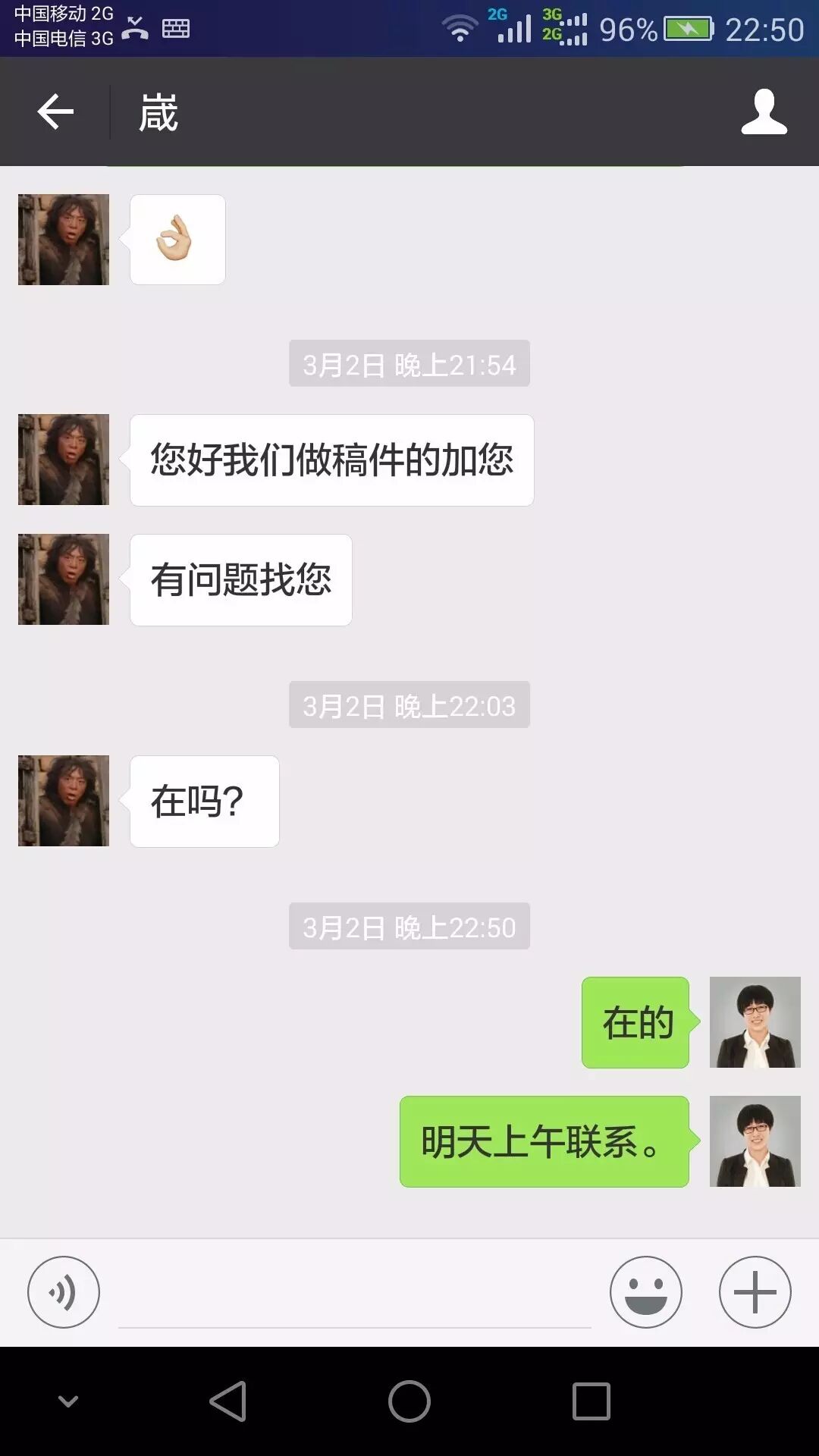Open the plus attachment menu
The height and width of the screenshot is (1456, 819).
755,1292
